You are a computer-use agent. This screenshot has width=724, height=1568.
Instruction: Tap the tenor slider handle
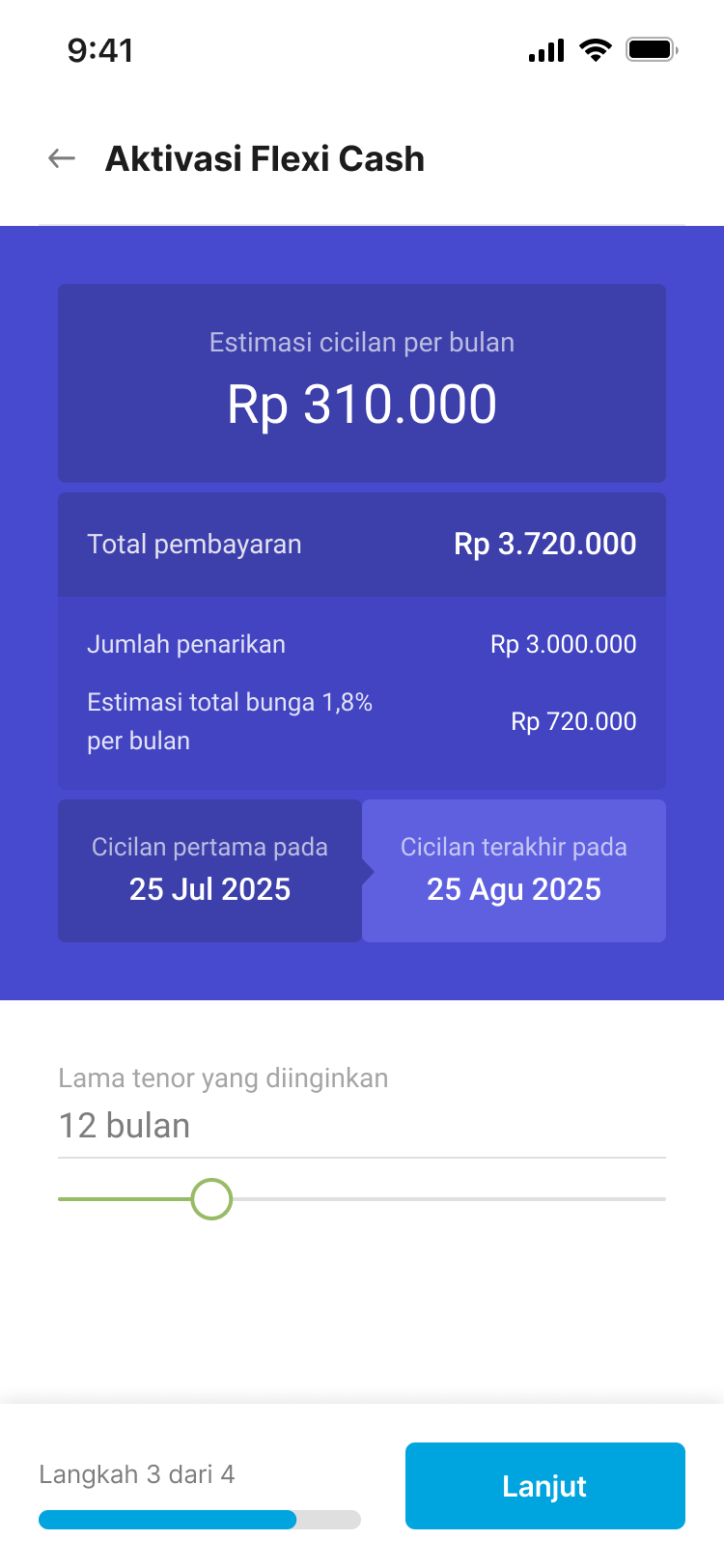coord(211,1199)
